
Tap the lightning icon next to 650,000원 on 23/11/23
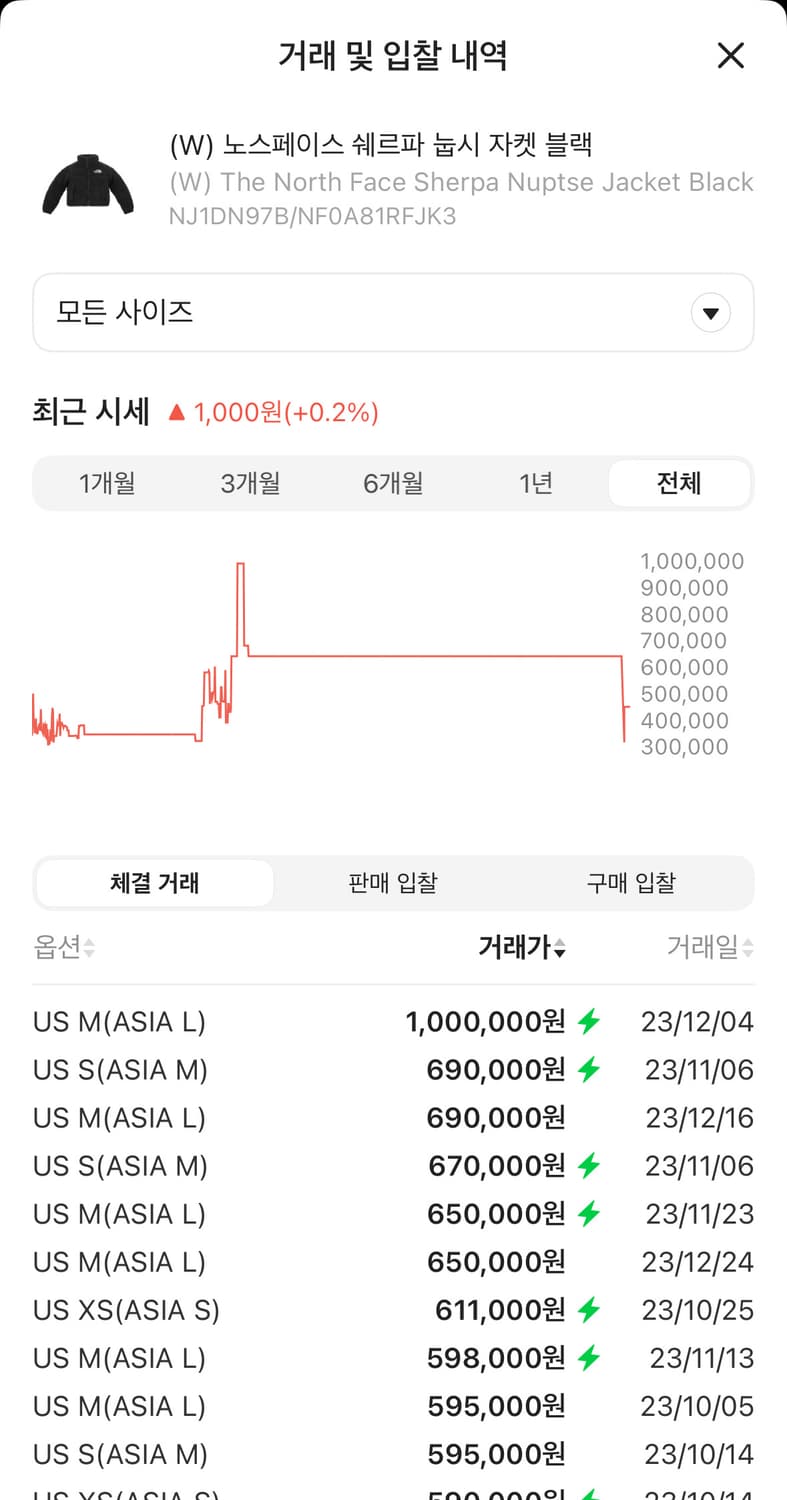[x=589, y=1213]
